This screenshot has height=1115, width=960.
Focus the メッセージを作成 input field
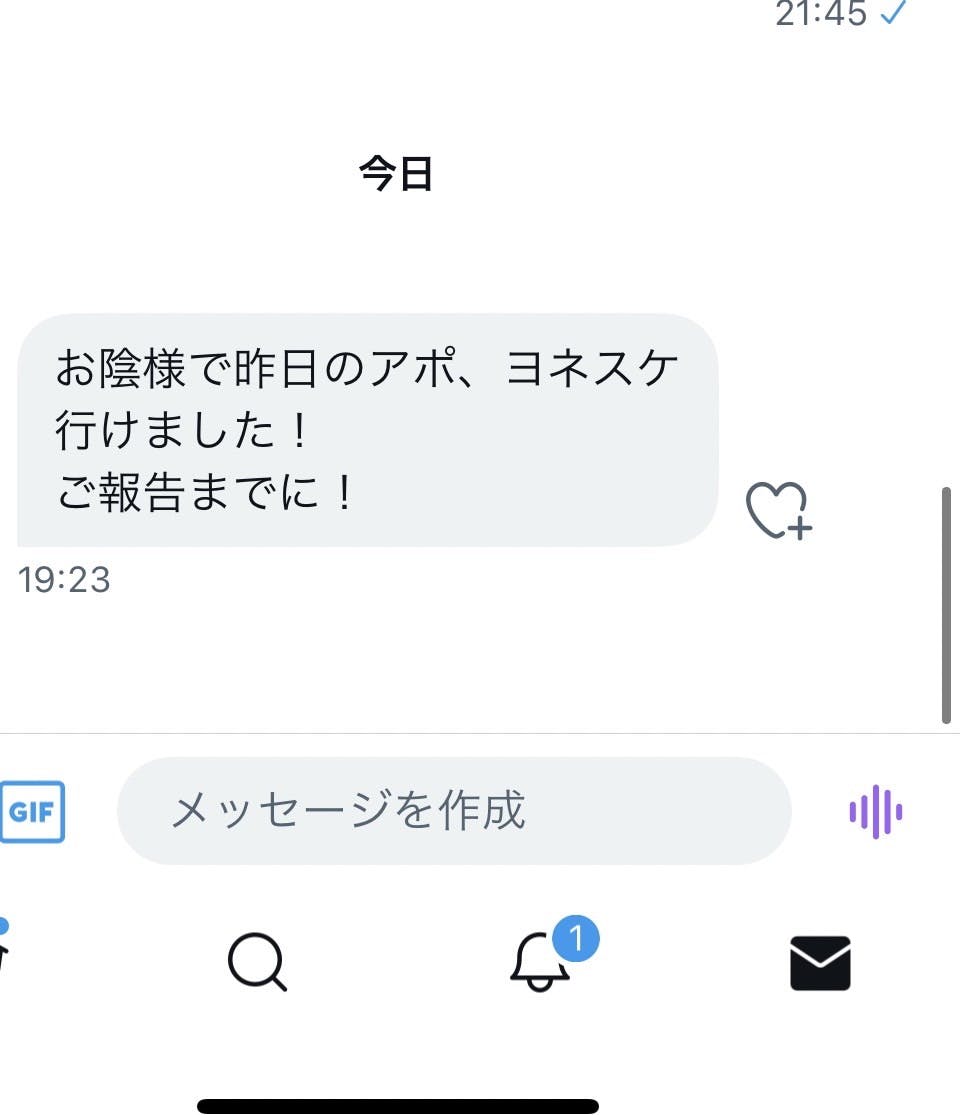click(x=452, y=811)
